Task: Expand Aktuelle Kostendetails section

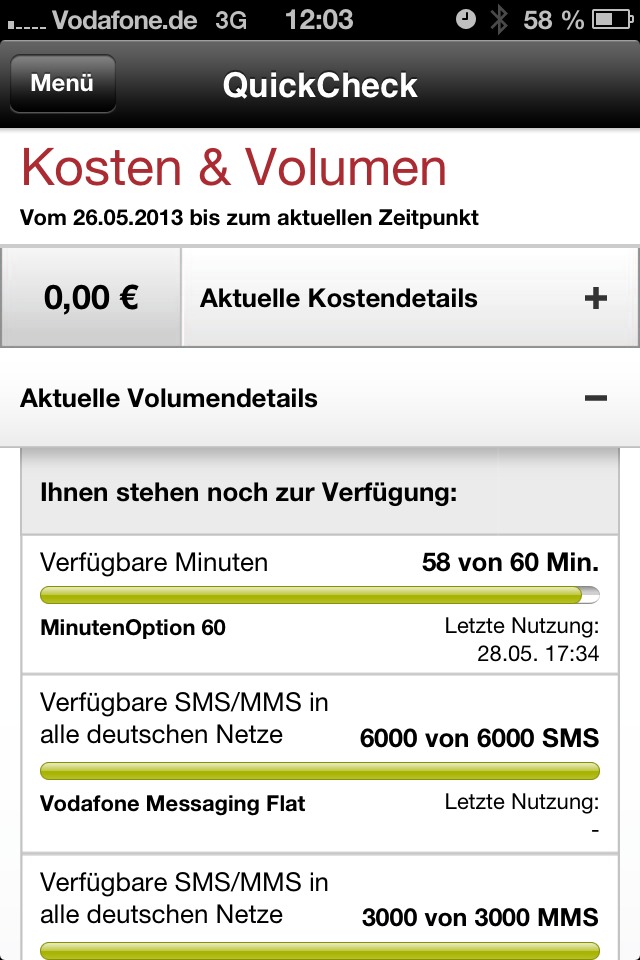Action: point(595,298)
